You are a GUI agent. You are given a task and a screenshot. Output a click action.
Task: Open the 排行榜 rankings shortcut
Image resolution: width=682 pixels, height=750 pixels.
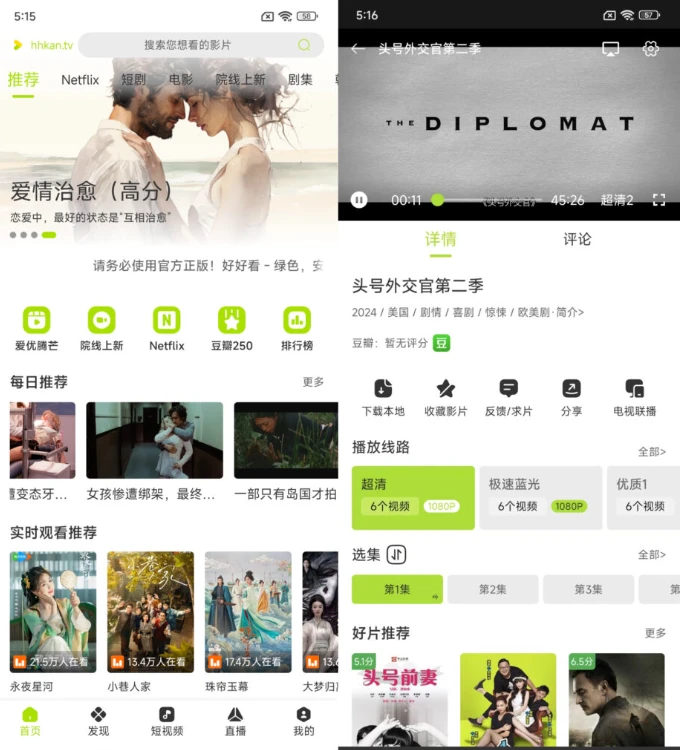(297, 328)
